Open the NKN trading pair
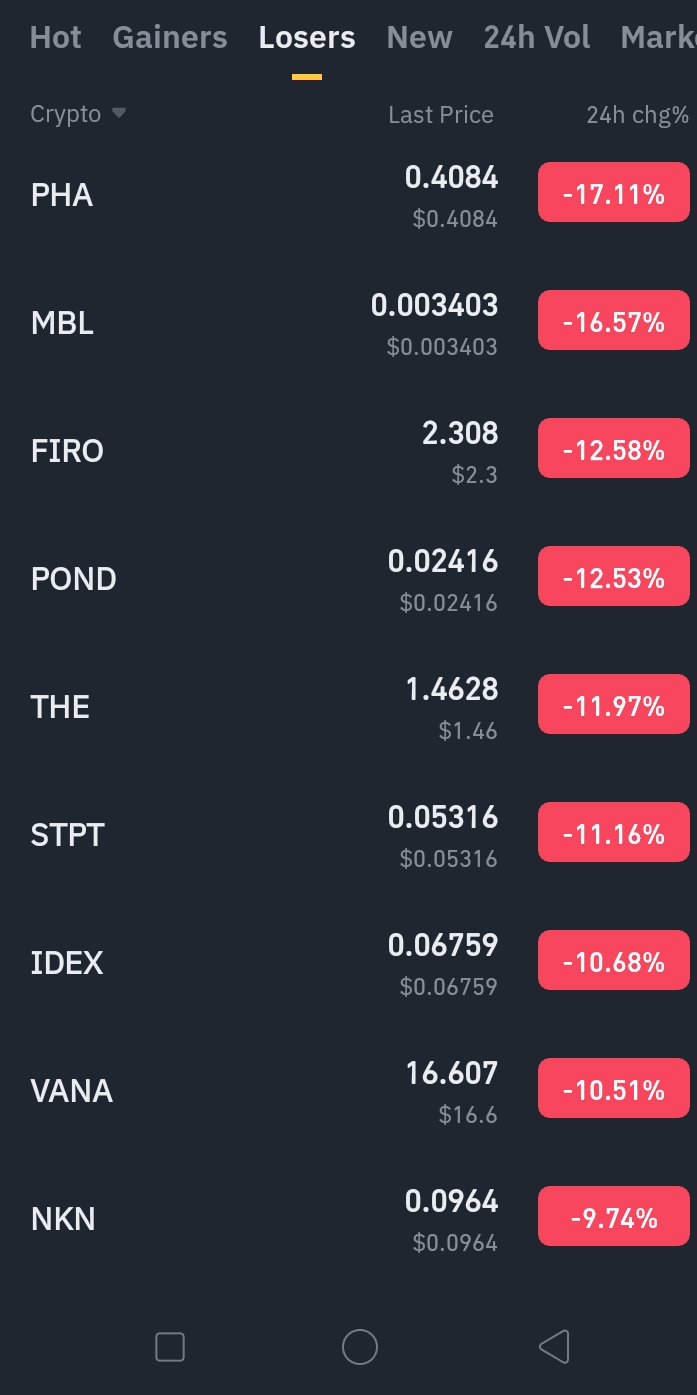The height and width of the screenshot is (1395, 697). (63, 1219)
